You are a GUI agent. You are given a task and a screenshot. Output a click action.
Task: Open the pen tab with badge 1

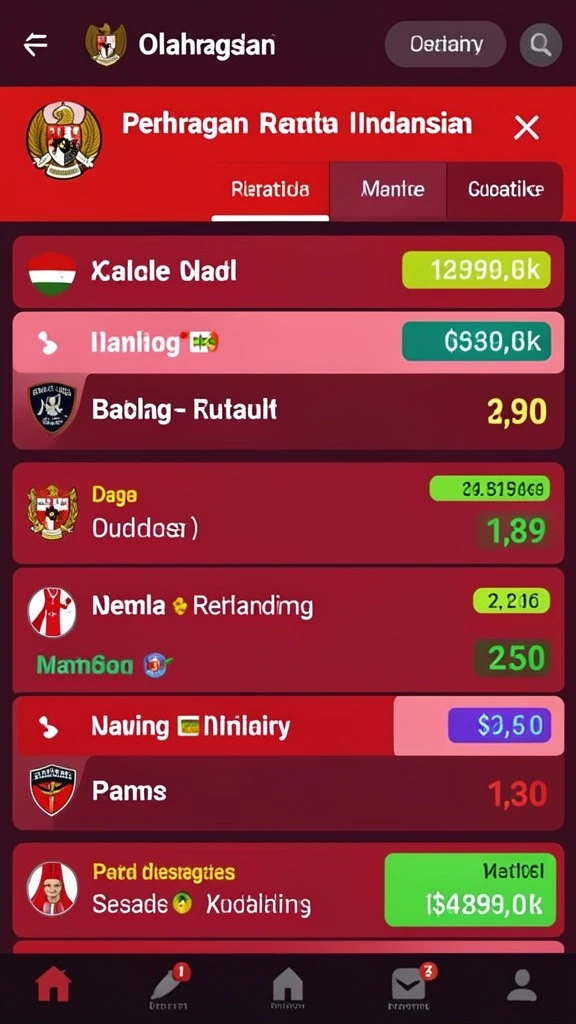coord(168,985)
